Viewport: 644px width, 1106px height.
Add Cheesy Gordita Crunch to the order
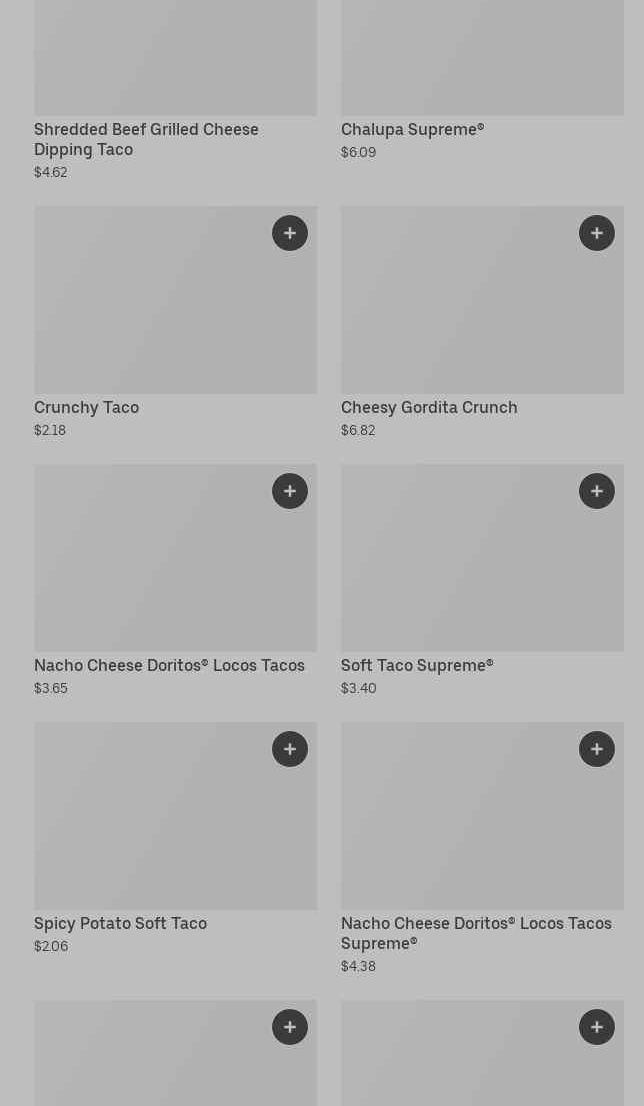597,233
